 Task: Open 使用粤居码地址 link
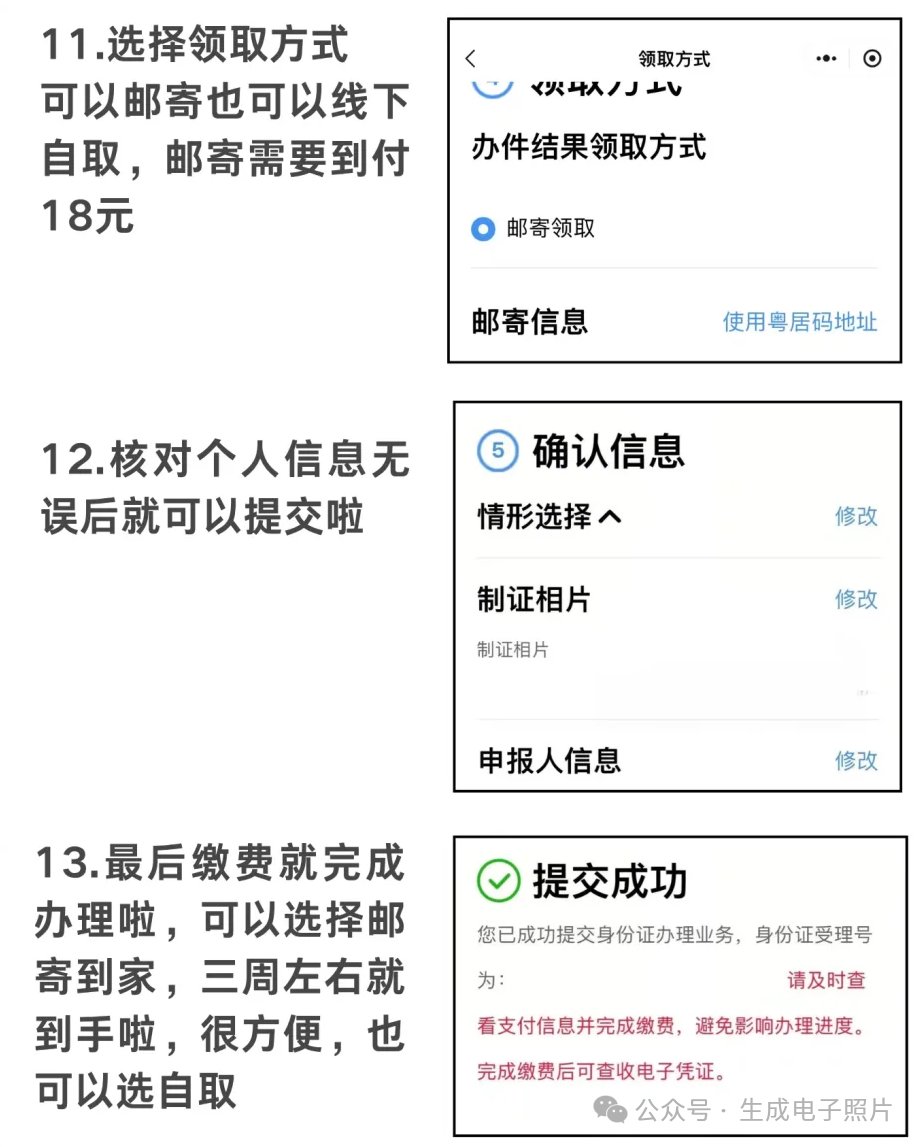[x=798, y=322]
